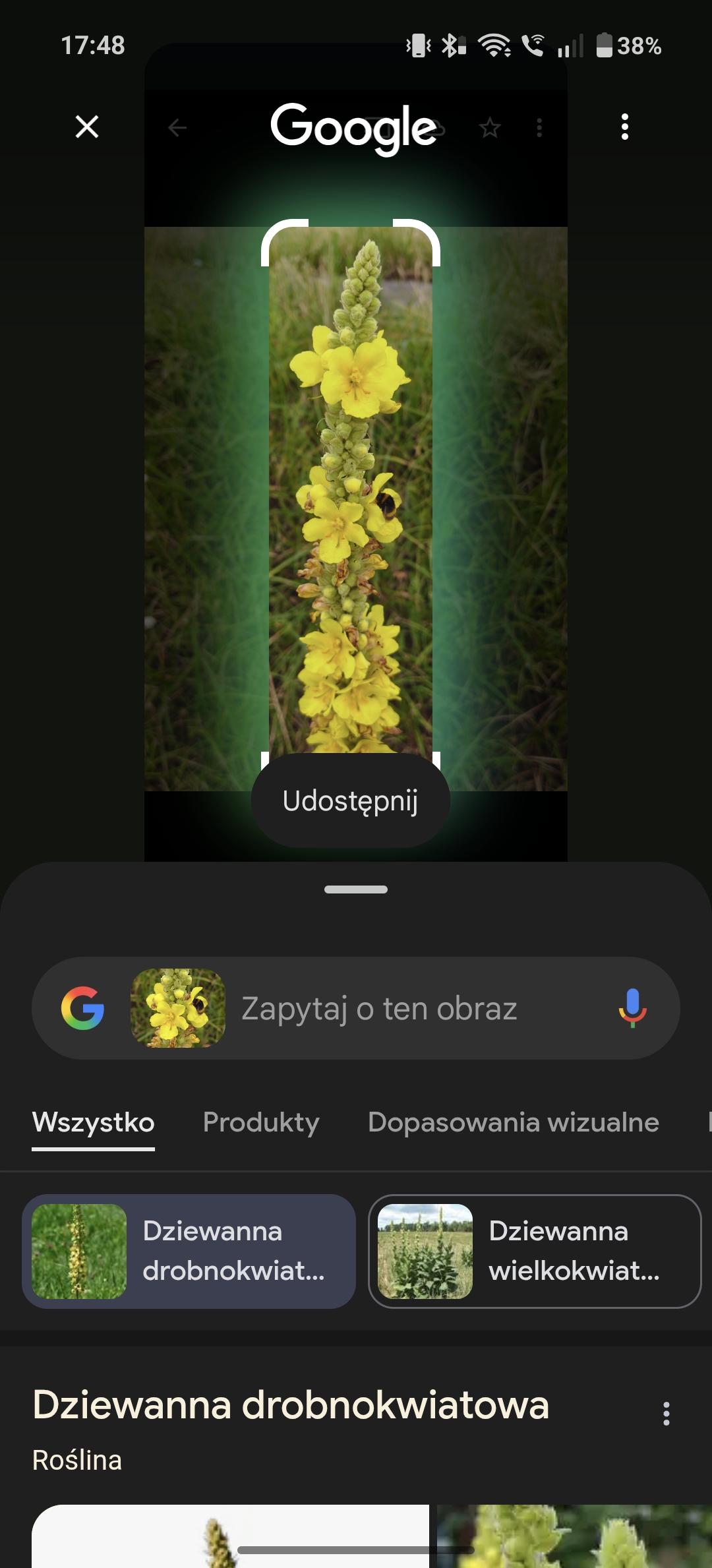The width and height of the screenshot is (712, 1568).
Task: Close the Google Lens view
Action: 87,127
